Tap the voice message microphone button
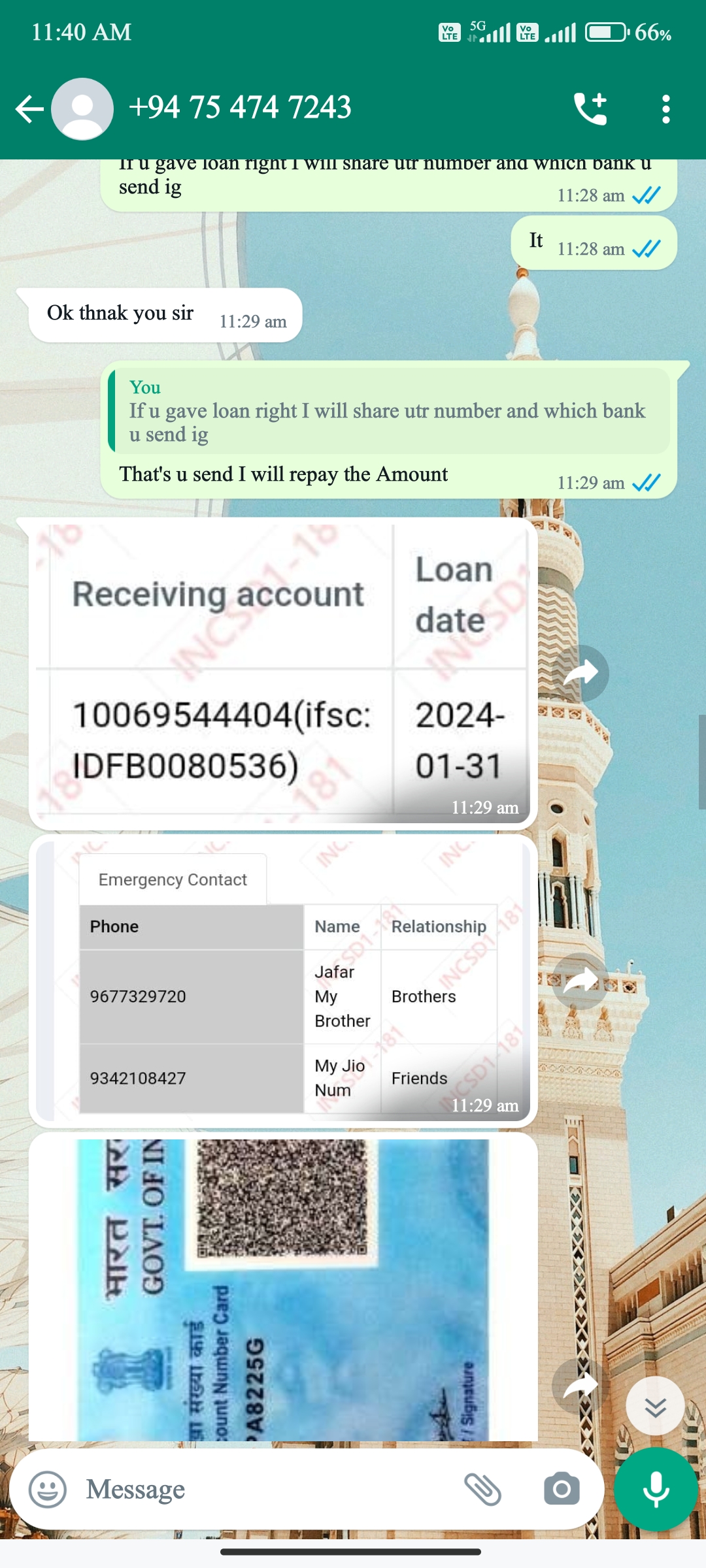This screenshot has width=706, height=1568. pyautogui.click(x=656, y=1490)
